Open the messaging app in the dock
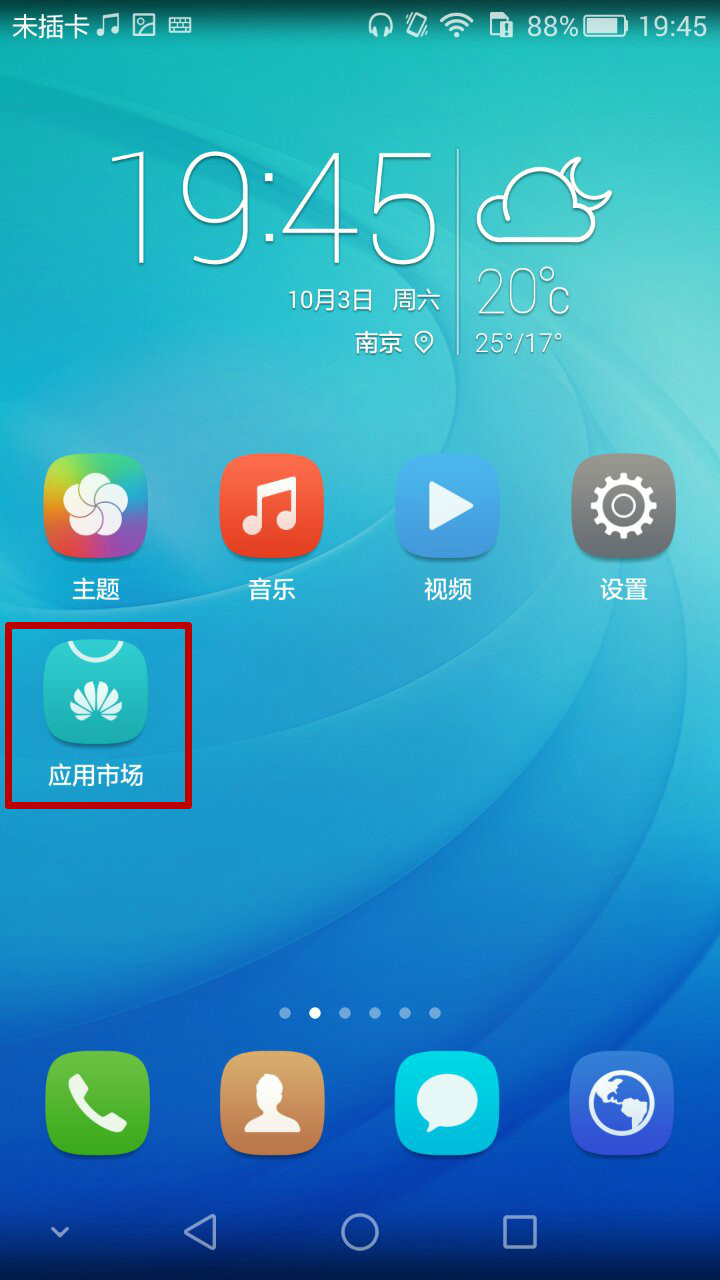 (447, 1103)
